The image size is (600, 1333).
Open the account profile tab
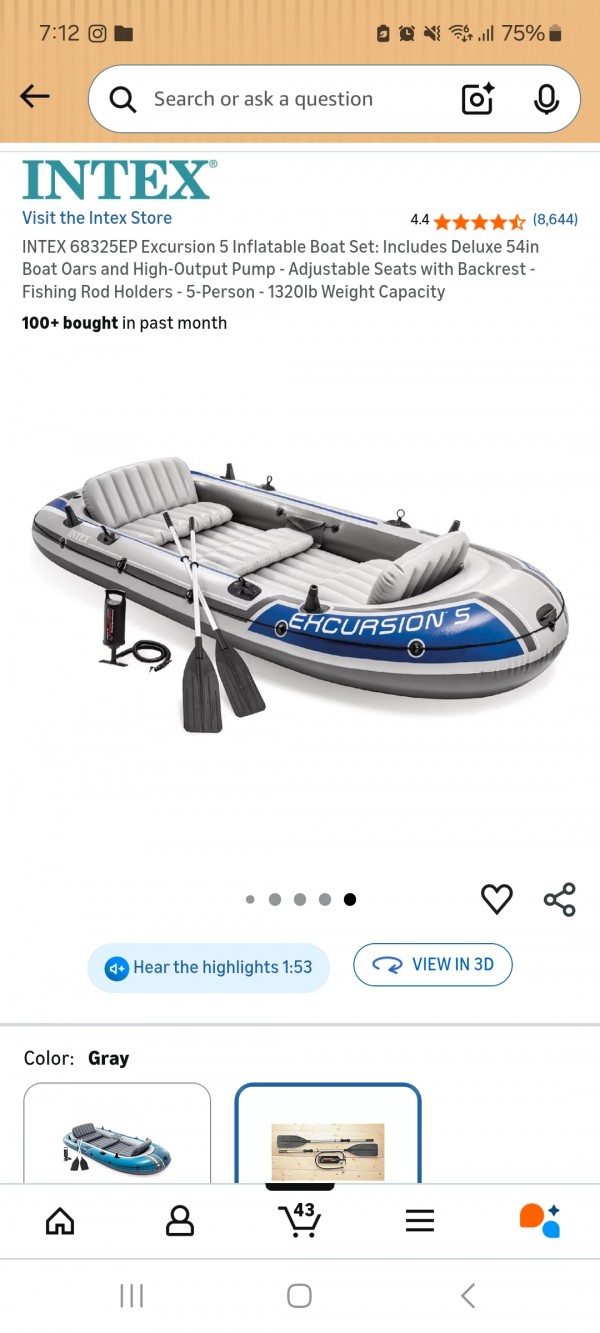tap(180, 1220)
